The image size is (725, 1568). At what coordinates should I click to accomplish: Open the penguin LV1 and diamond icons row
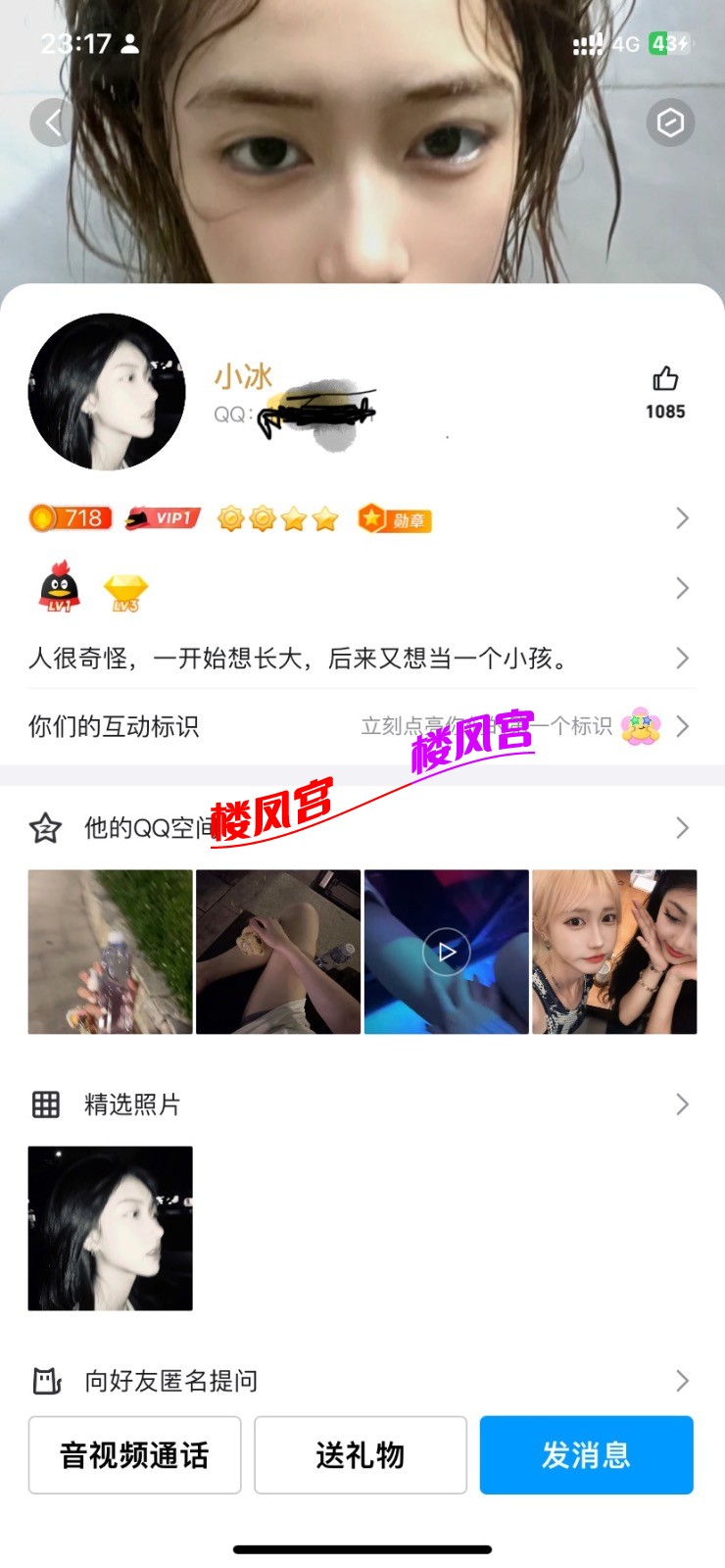361,588
